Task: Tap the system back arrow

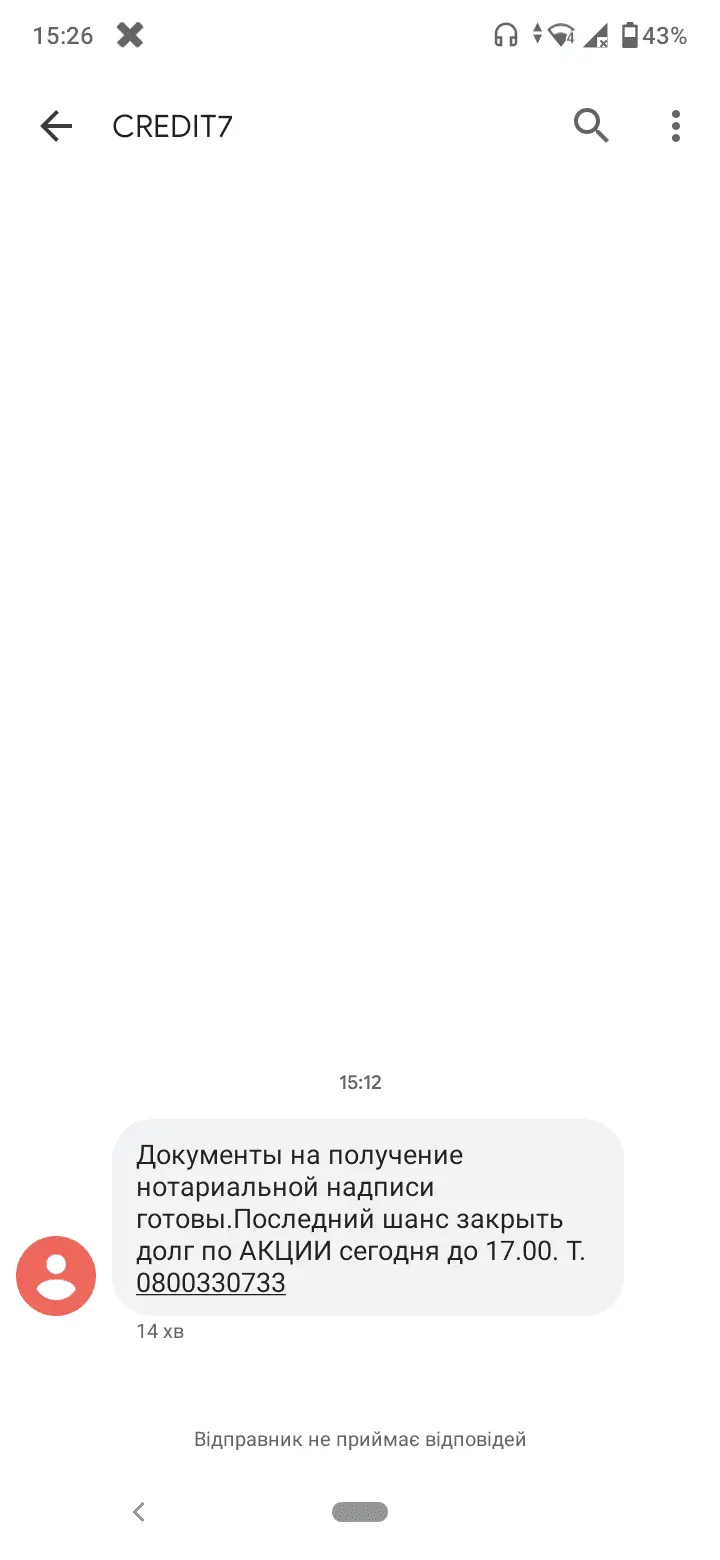Action: coord(139,1512)
